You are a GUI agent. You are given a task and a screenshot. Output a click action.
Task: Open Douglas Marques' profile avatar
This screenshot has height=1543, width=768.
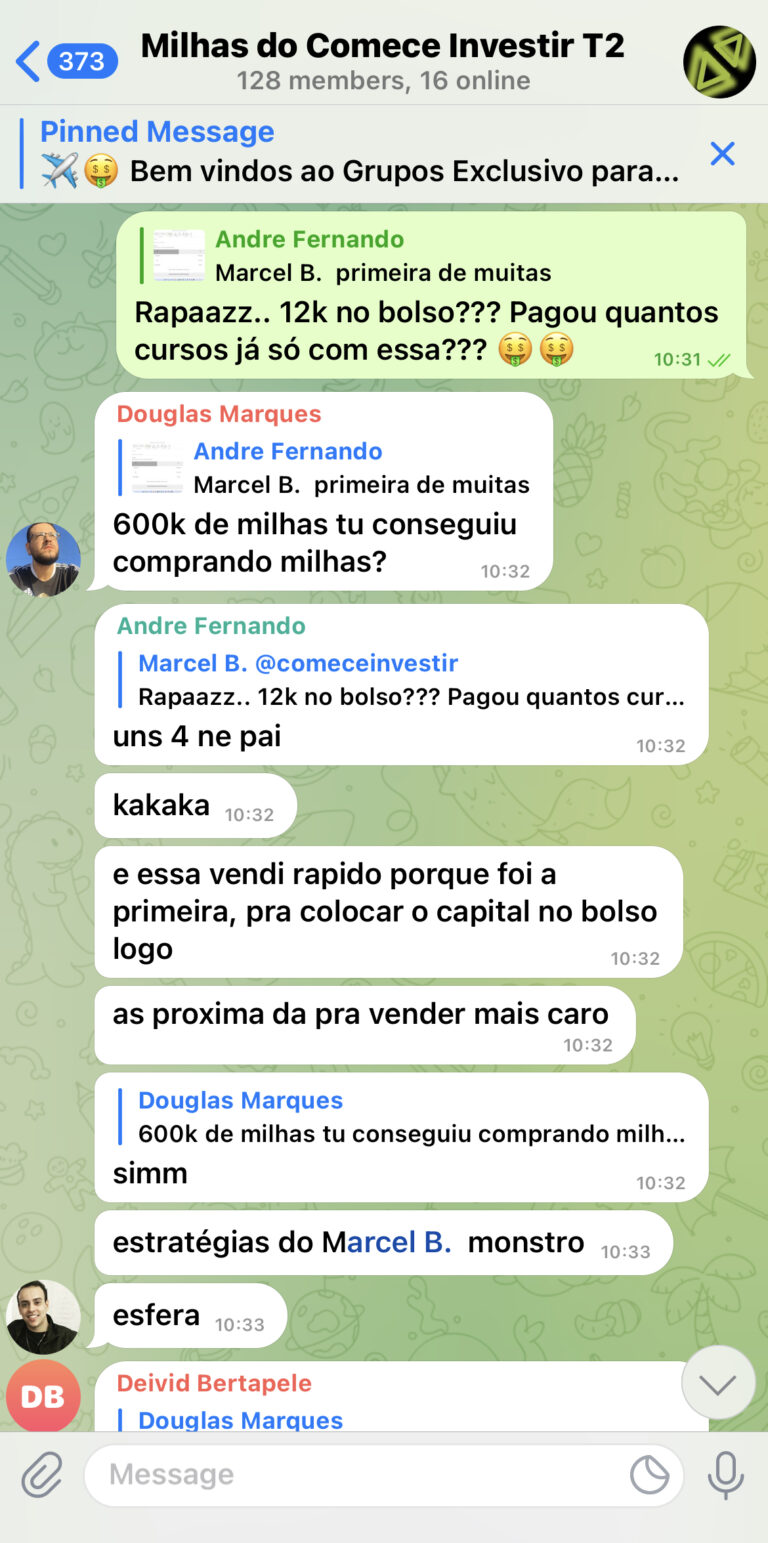pos(43,559)
